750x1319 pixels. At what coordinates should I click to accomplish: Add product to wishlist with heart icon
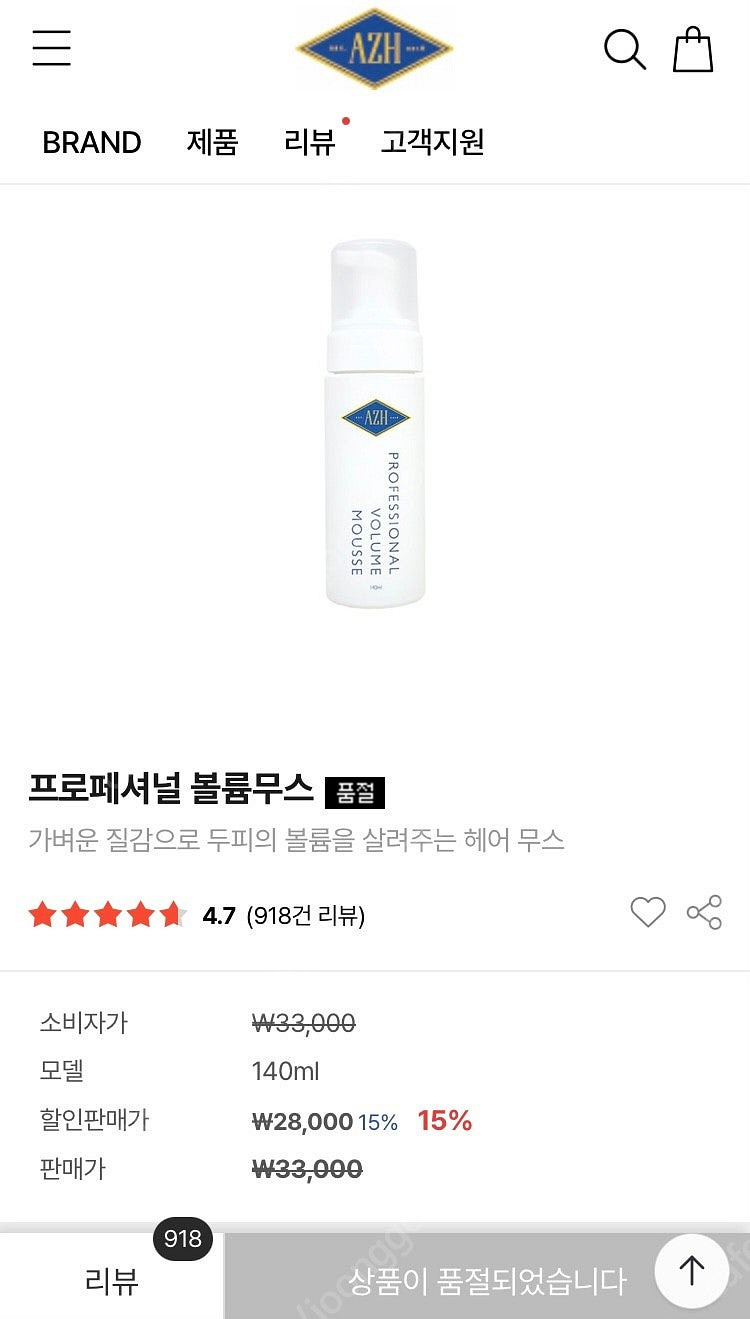click(x=648, y=912)
